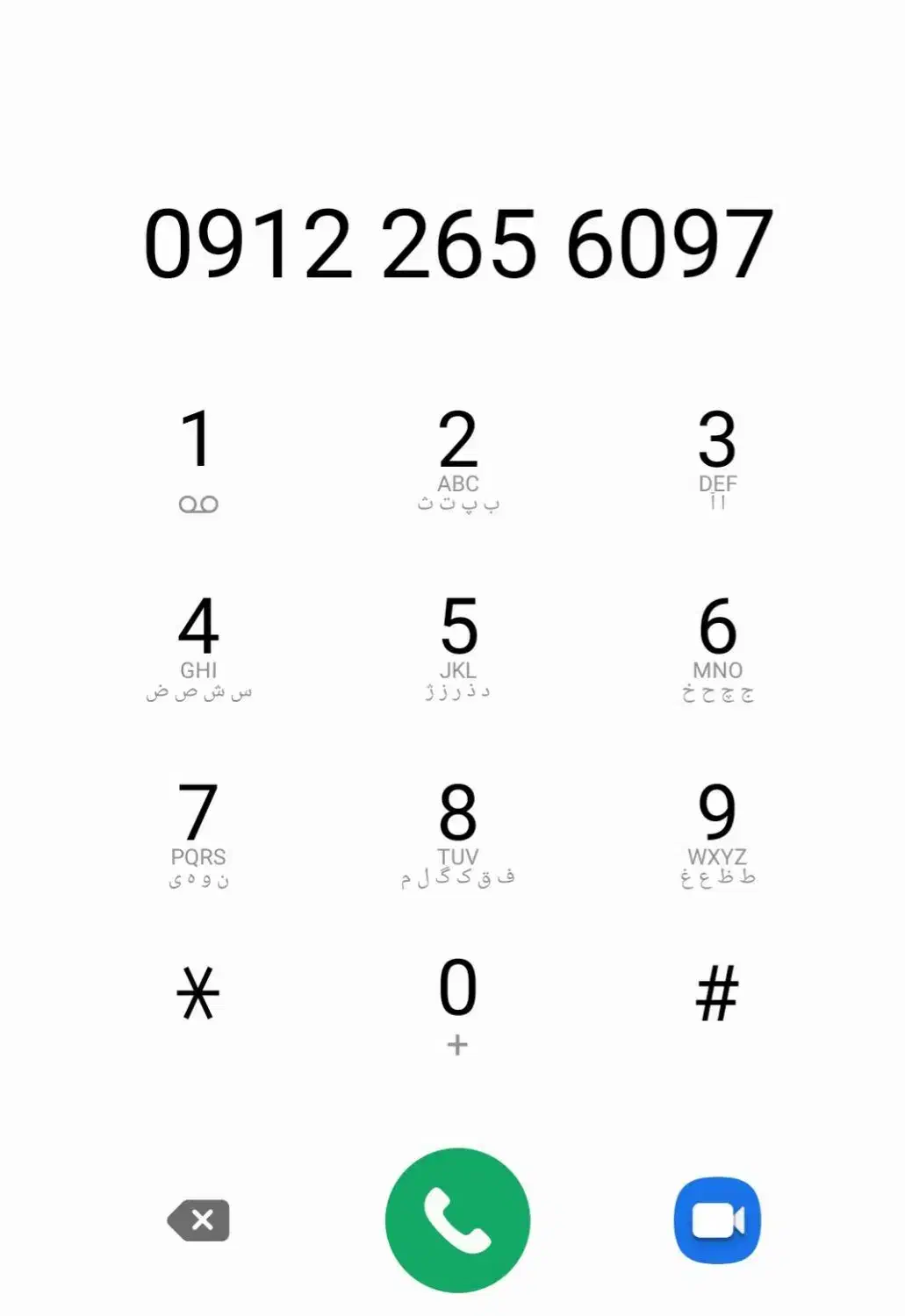The width and height of the screenshot is (905, 1316).
Task: Tap the star key
Action: pyautogui.click(x=198, y=994)
